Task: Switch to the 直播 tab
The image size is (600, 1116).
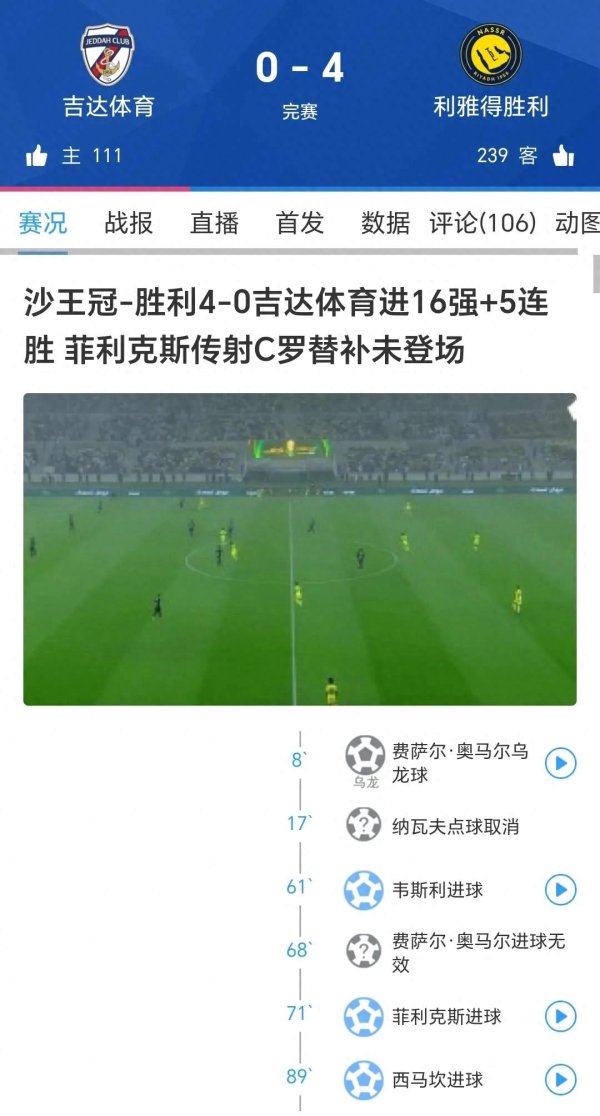Action: [215, 222]
